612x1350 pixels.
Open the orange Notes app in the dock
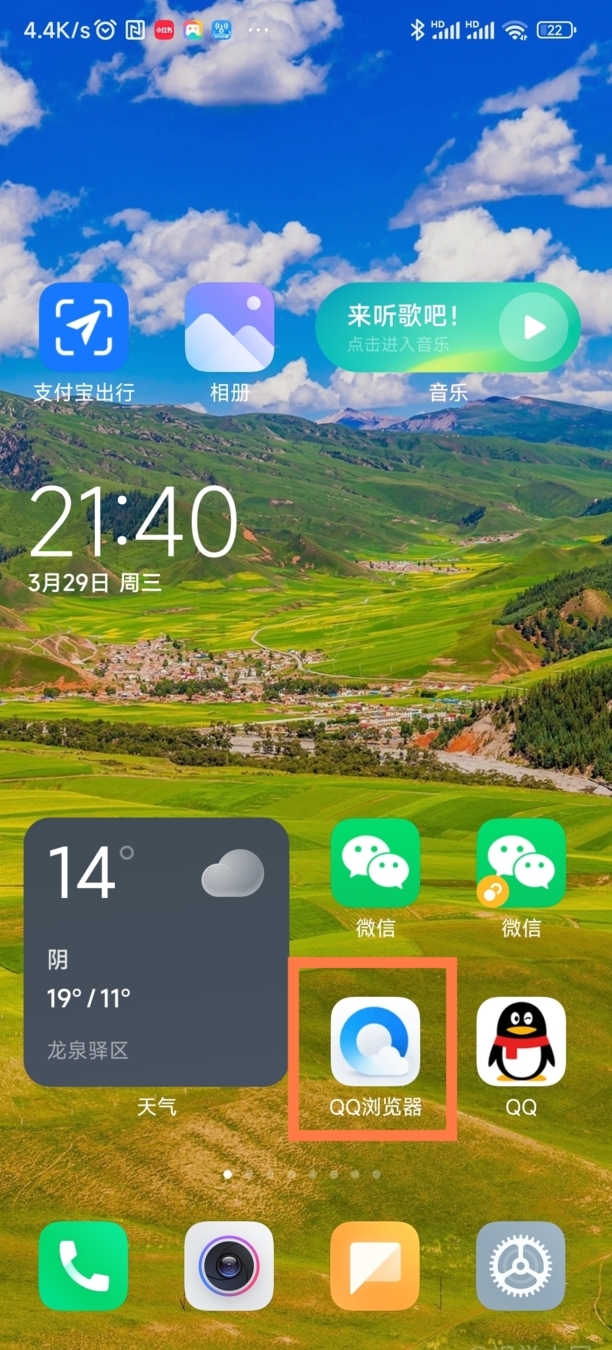coord(375,1265)
